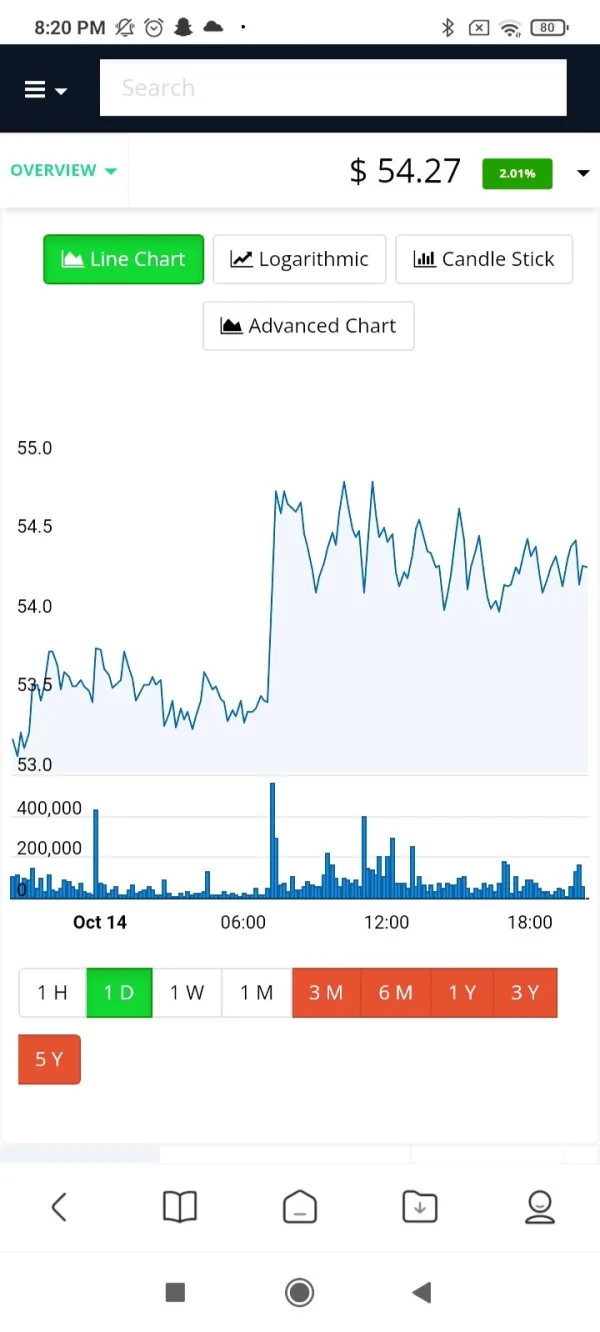The image size is (600, 1332).
Task: Switch to Candle Stick chart
Action: tap(484, 259)
